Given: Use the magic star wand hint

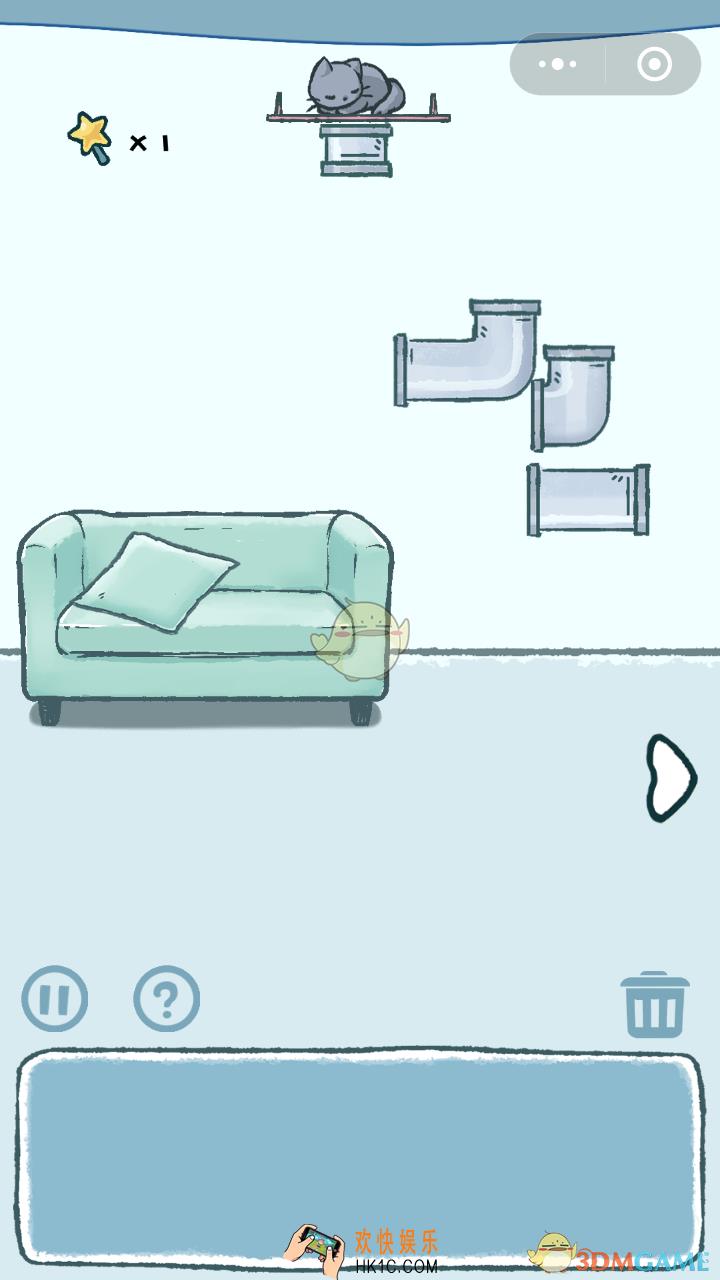Looking at the screenshot, I should click(x=90, y=138).
